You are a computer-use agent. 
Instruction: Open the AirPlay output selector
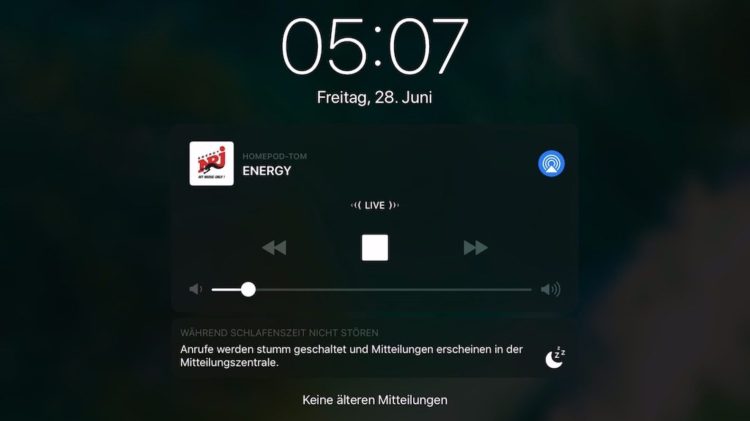tap(551, 163)
